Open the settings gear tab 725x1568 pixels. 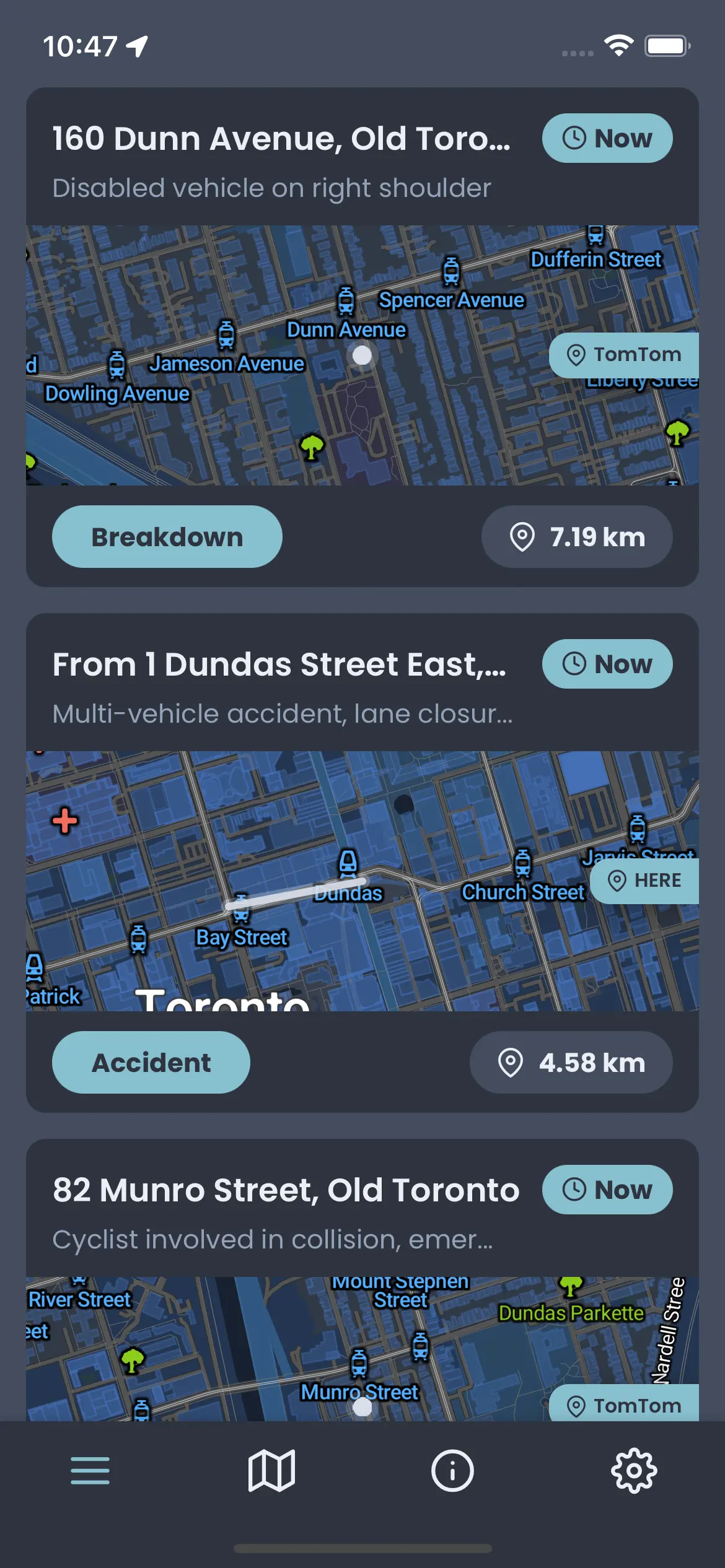(x=633, y=1470)
